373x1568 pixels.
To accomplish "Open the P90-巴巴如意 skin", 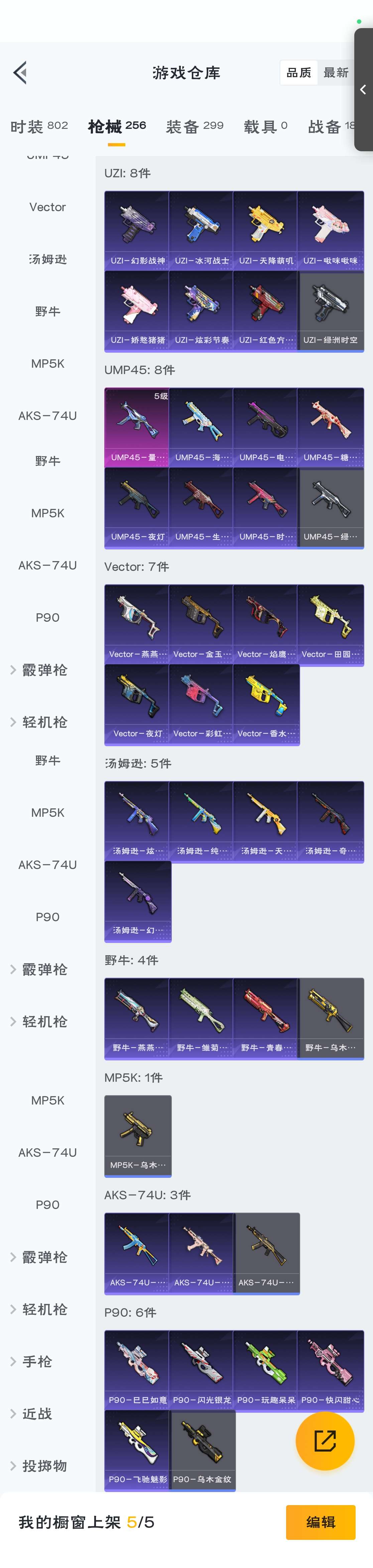I will click(x=137, y=1370).
